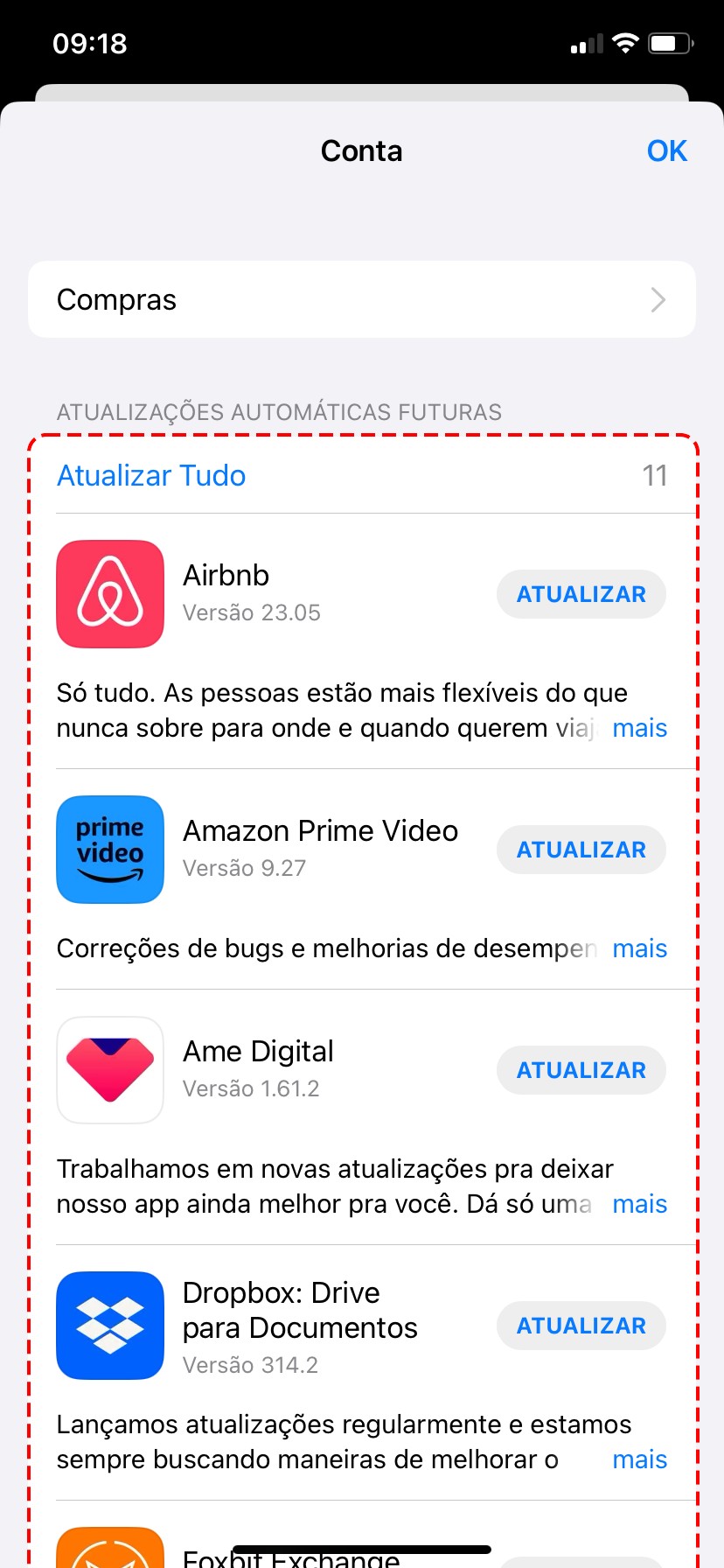
Task: Show more of Amazon Prime Video notes
Action: coord(639,948)
